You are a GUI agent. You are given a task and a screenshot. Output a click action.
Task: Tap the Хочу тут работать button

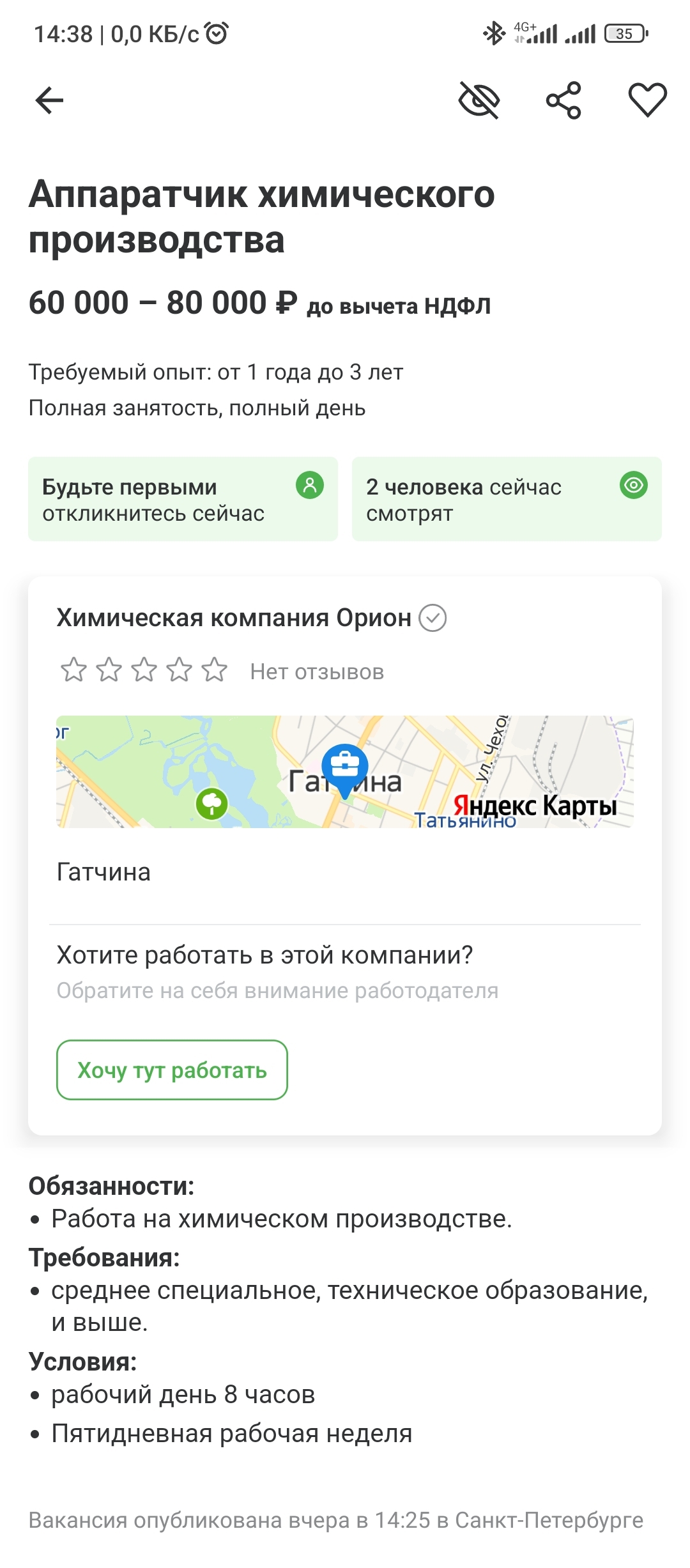[172, 1070]
